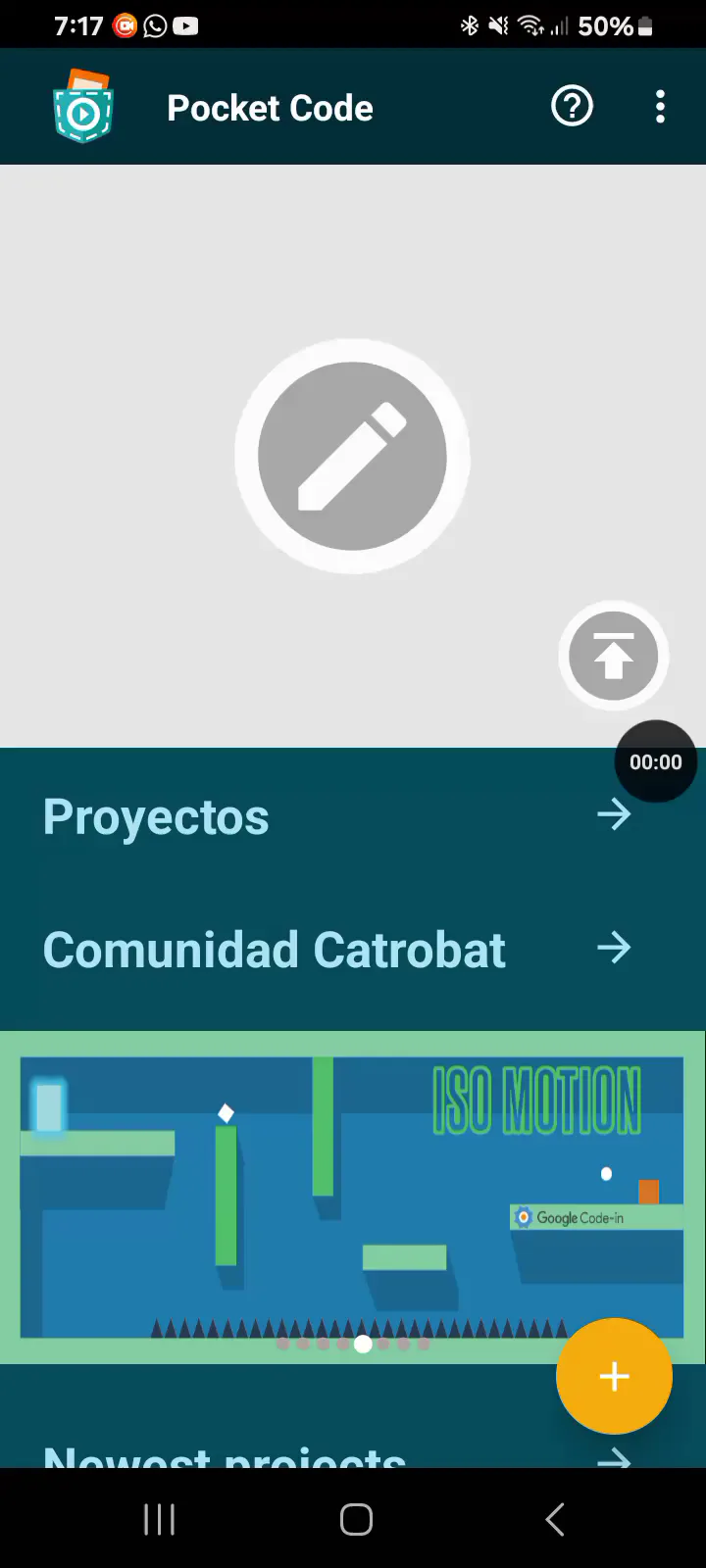Tap the upload arrow button
Screen dimensions: 706x1568
tap(614, 656)
